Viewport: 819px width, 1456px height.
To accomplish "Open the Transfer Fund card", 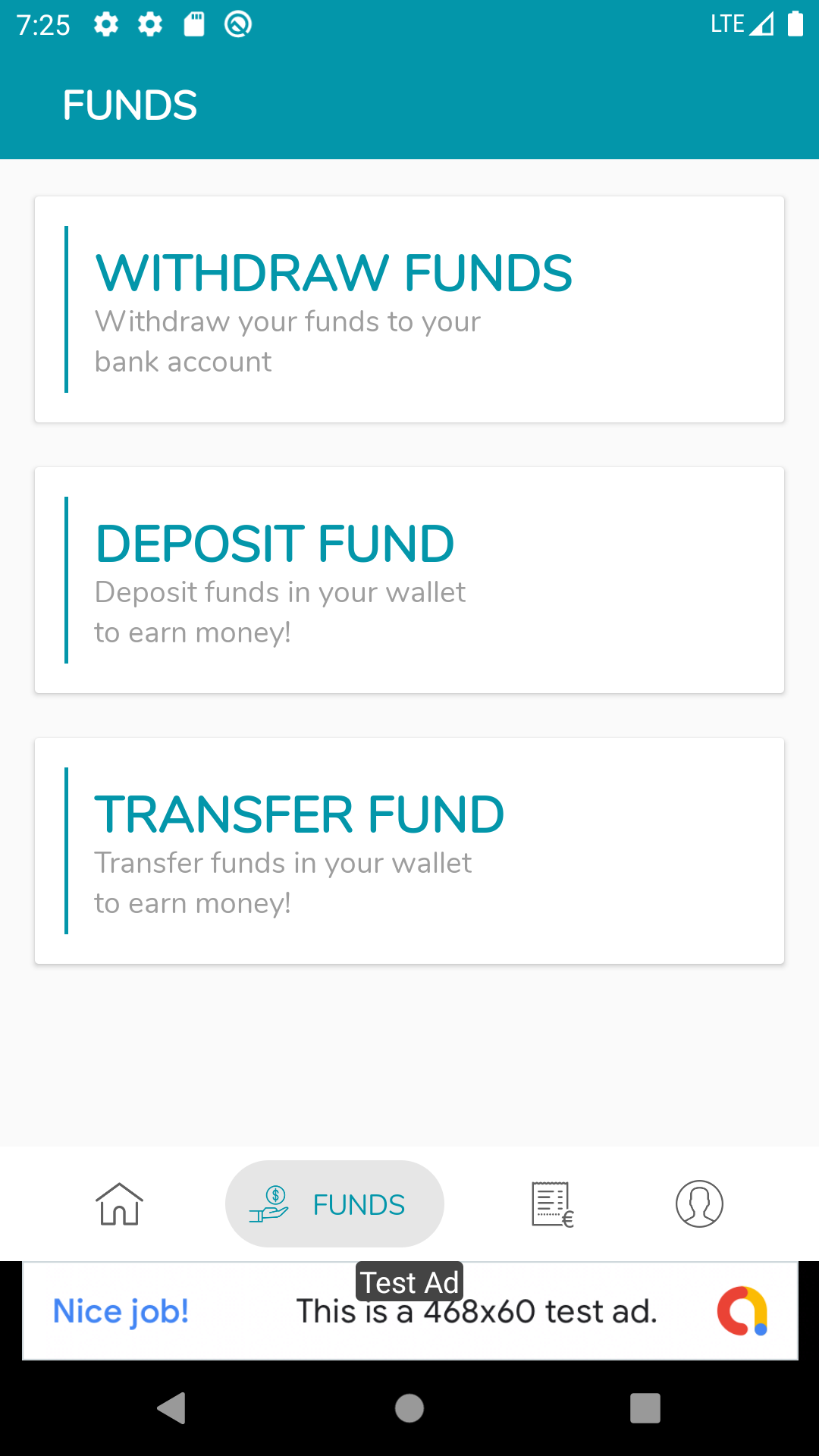I will (409, 851).
